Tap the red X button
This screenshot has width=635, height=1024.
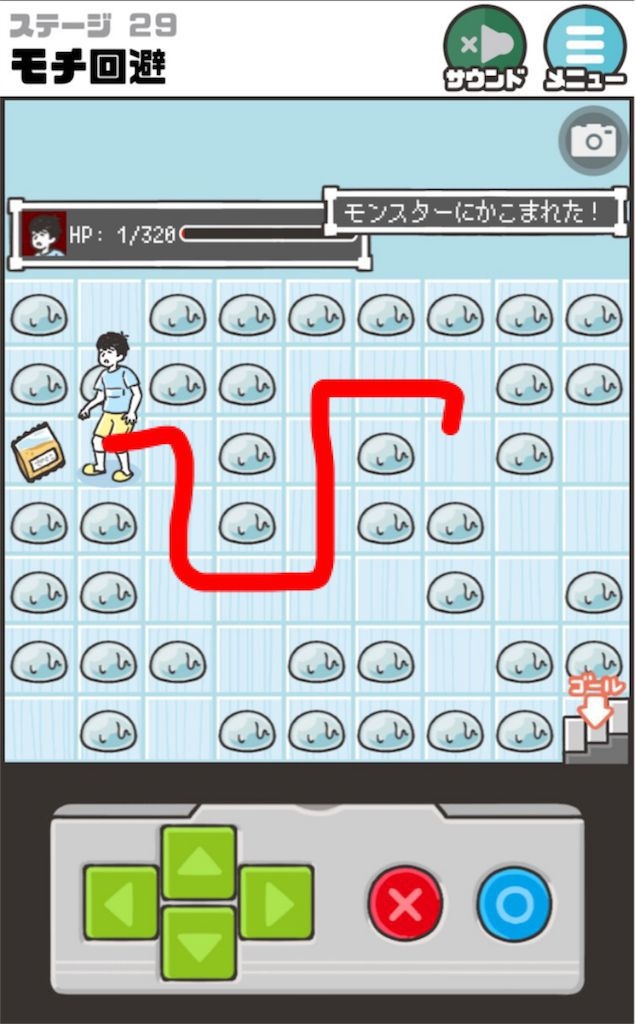[x=405, y=904]
